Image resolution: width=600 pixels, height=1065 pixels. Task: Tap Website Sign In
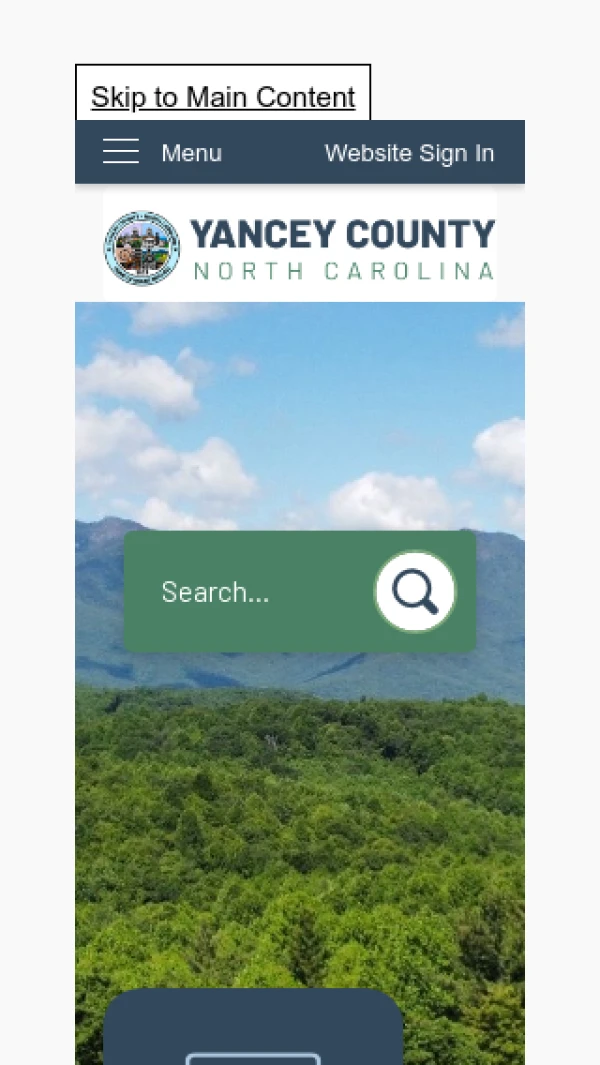click(x=409, y=153)
